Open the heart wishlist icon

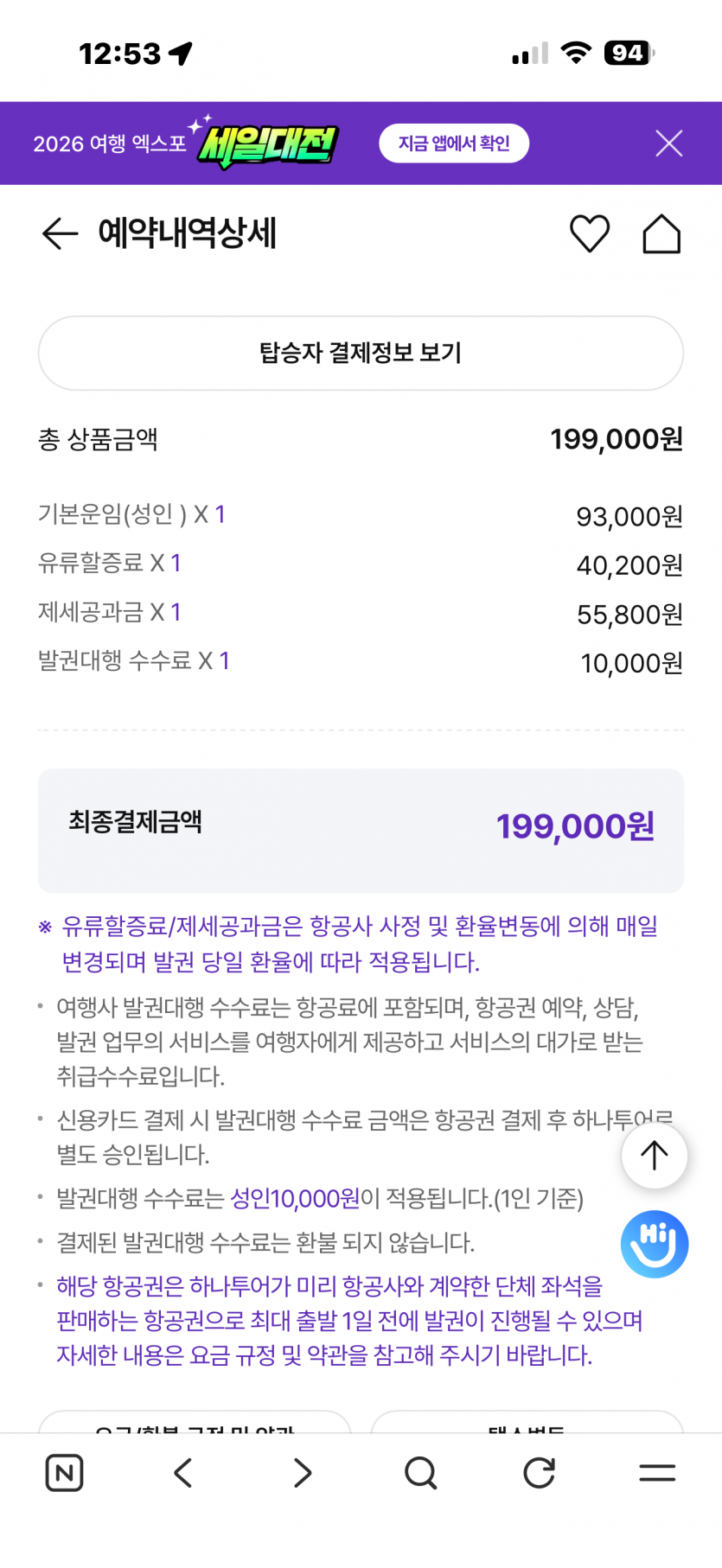tap(590, 233)
